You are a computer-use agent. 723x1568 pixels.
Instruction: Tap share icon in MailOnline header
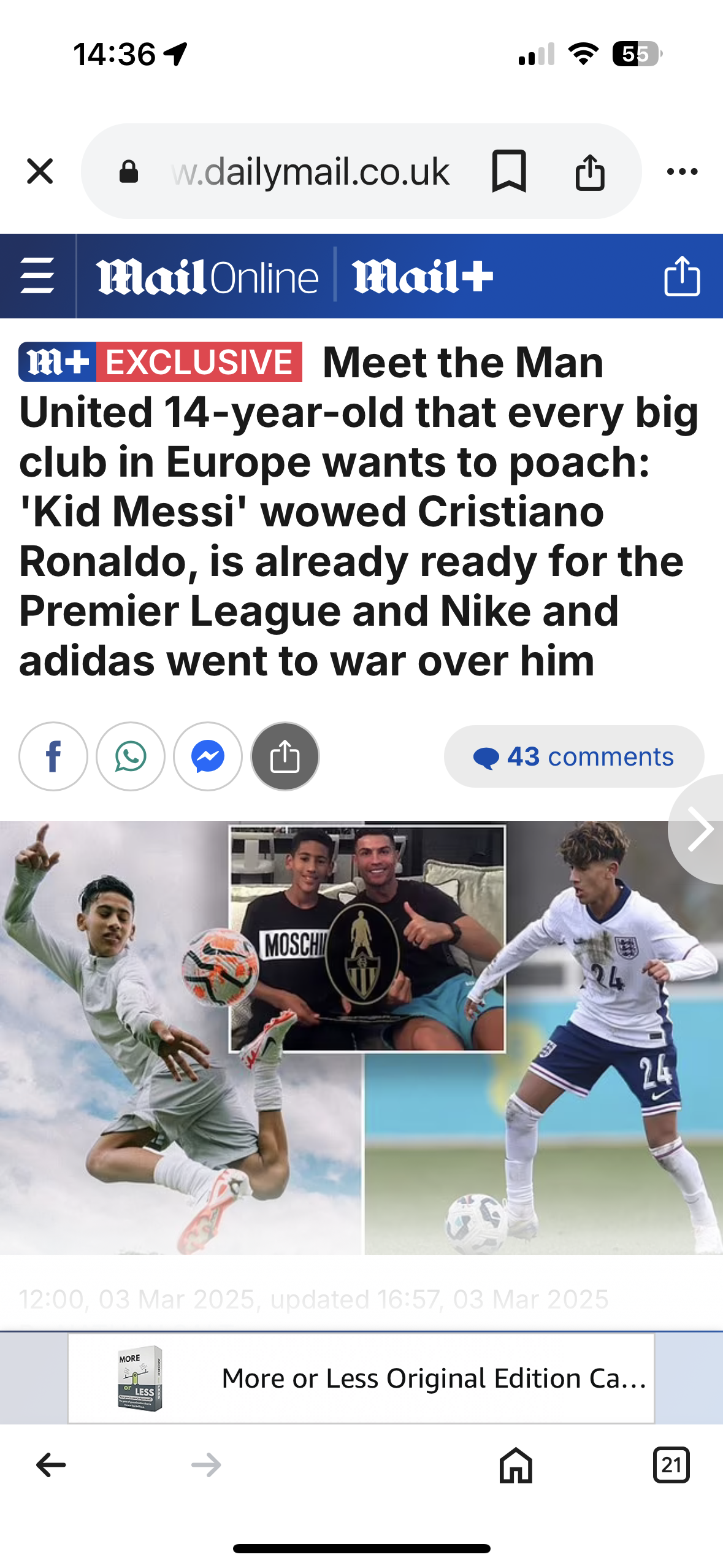pyautogui.click(x=682, y=276)
